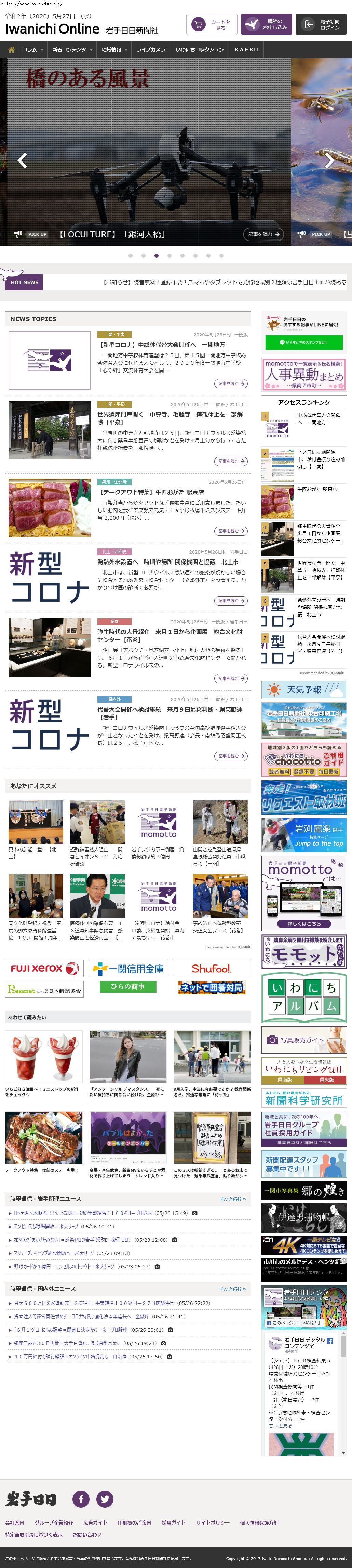Show the previous carousel slide
352x1568 pixels.
coord(23,160)
